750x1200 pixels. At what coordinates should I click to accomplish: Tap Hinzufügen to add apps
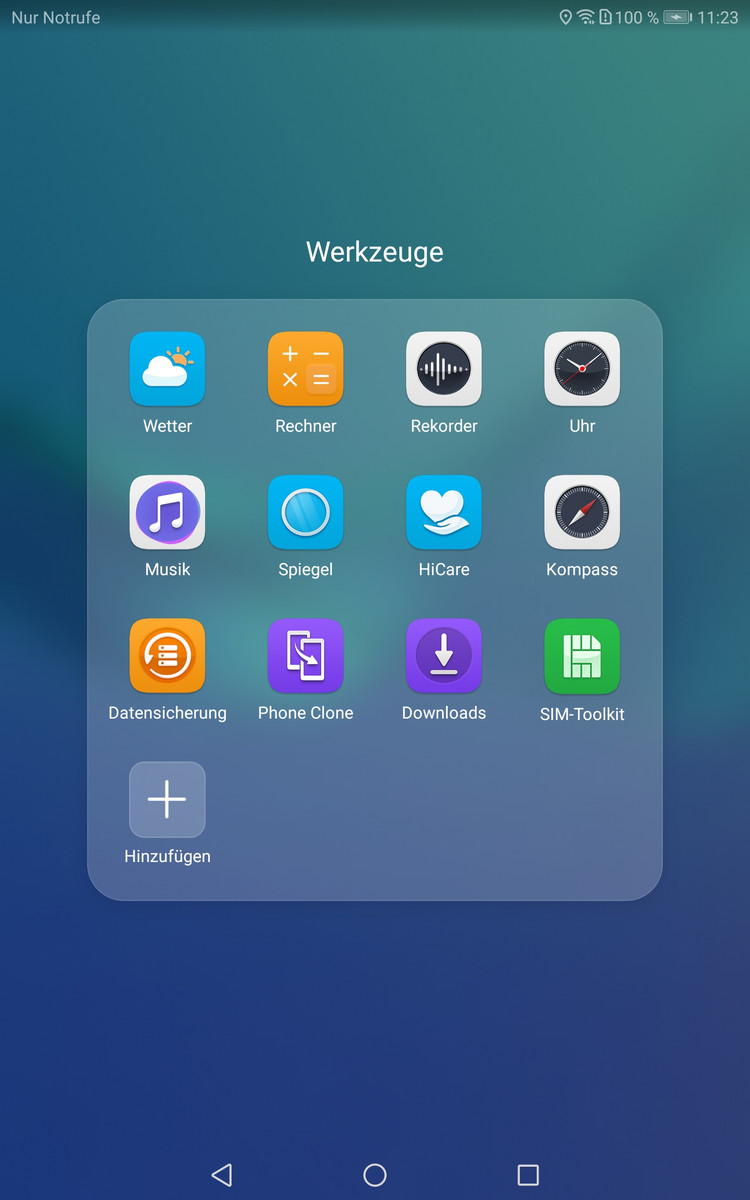(167, 799)
